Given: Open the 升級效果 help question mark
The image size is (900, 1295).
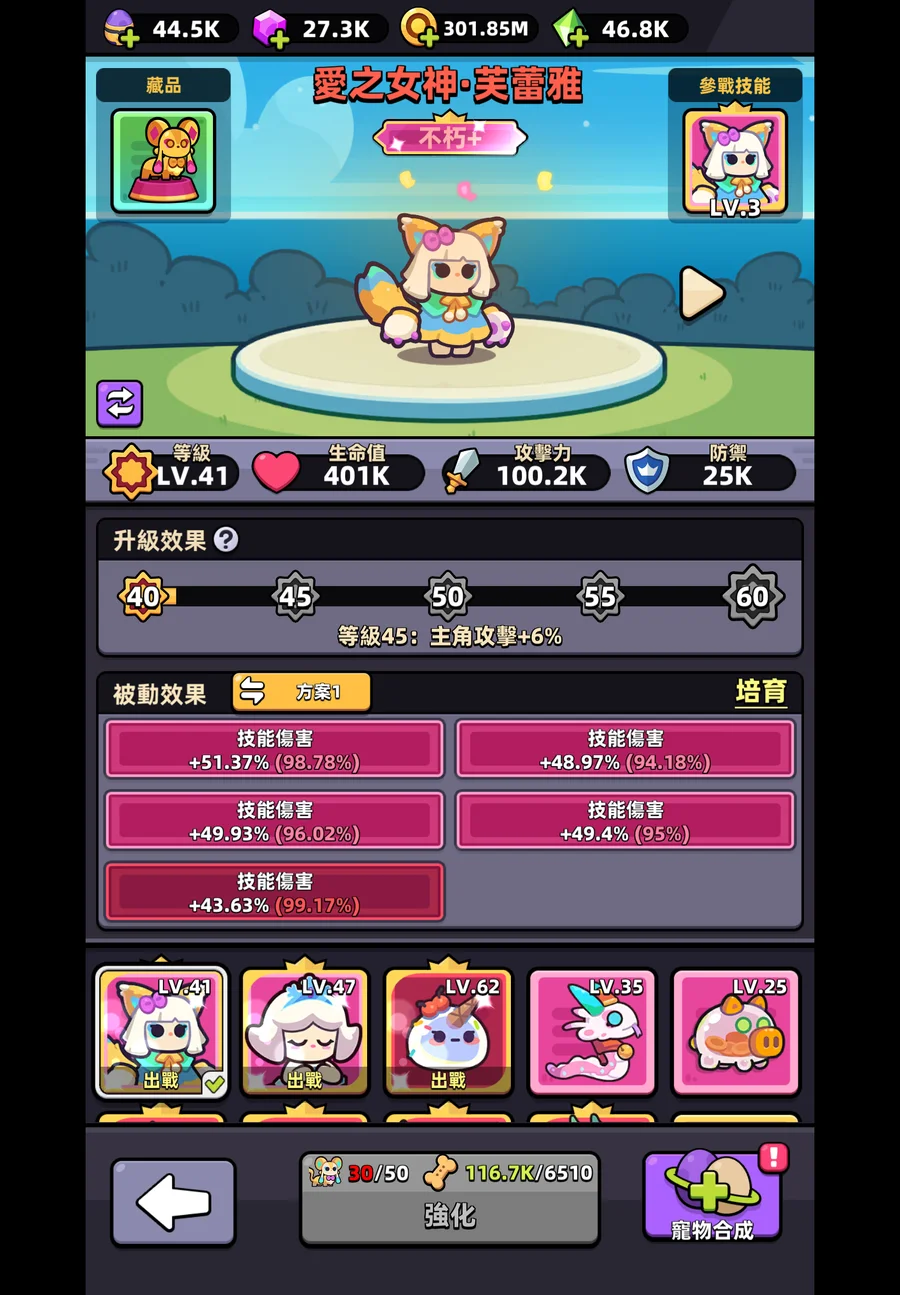Looking at the screenshot, I should [x=226, y=540].
